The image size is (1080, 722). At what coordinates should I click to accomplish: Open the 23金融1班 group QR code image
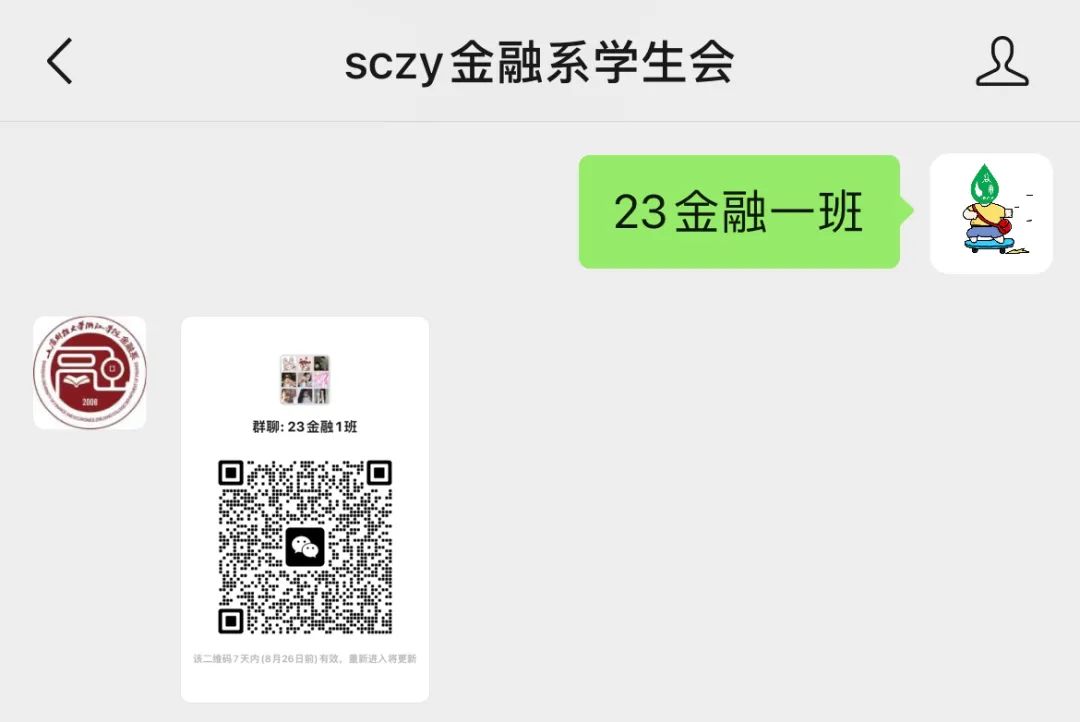pyautogui.click(x=305, y=509)
